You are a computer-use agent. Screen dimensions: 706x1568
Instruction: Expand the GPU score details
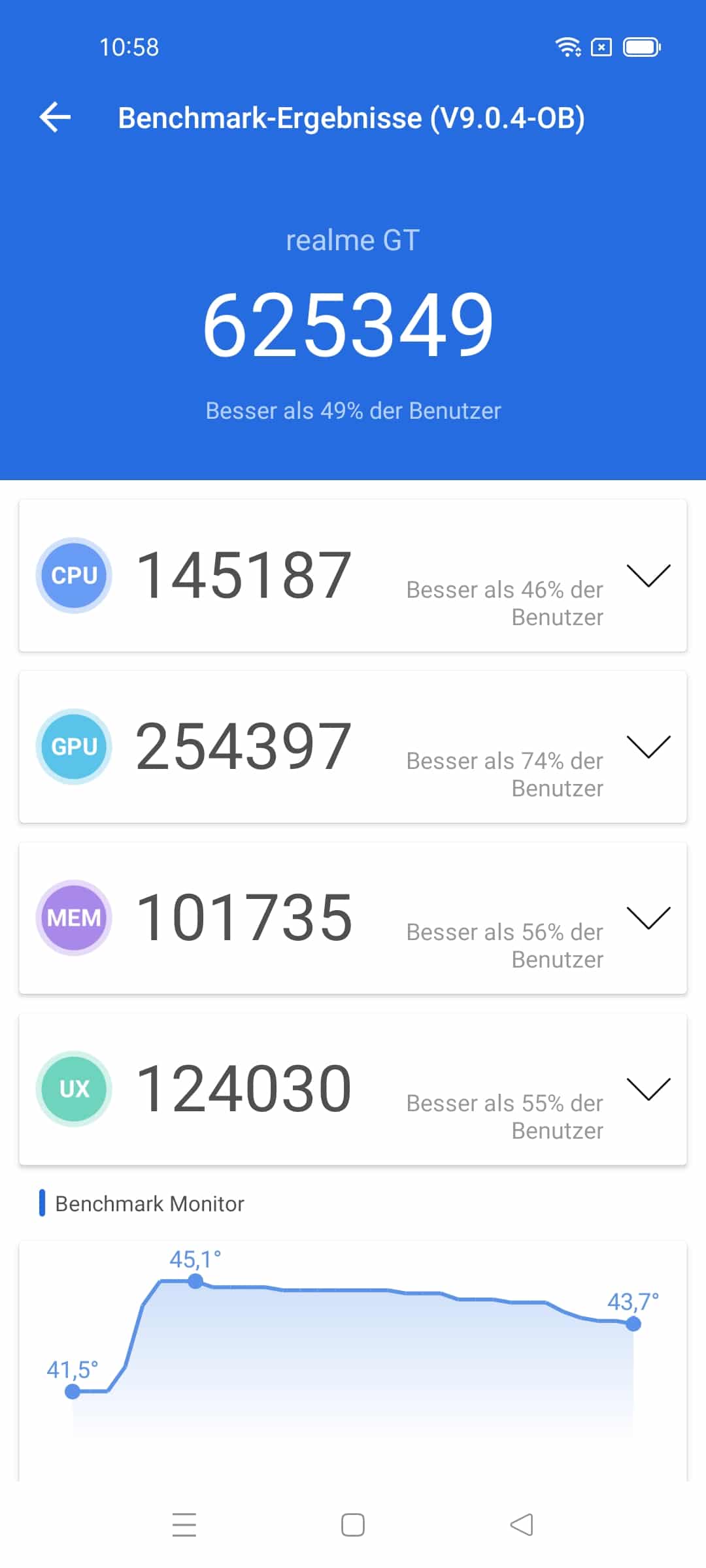[x=648, y=746]
